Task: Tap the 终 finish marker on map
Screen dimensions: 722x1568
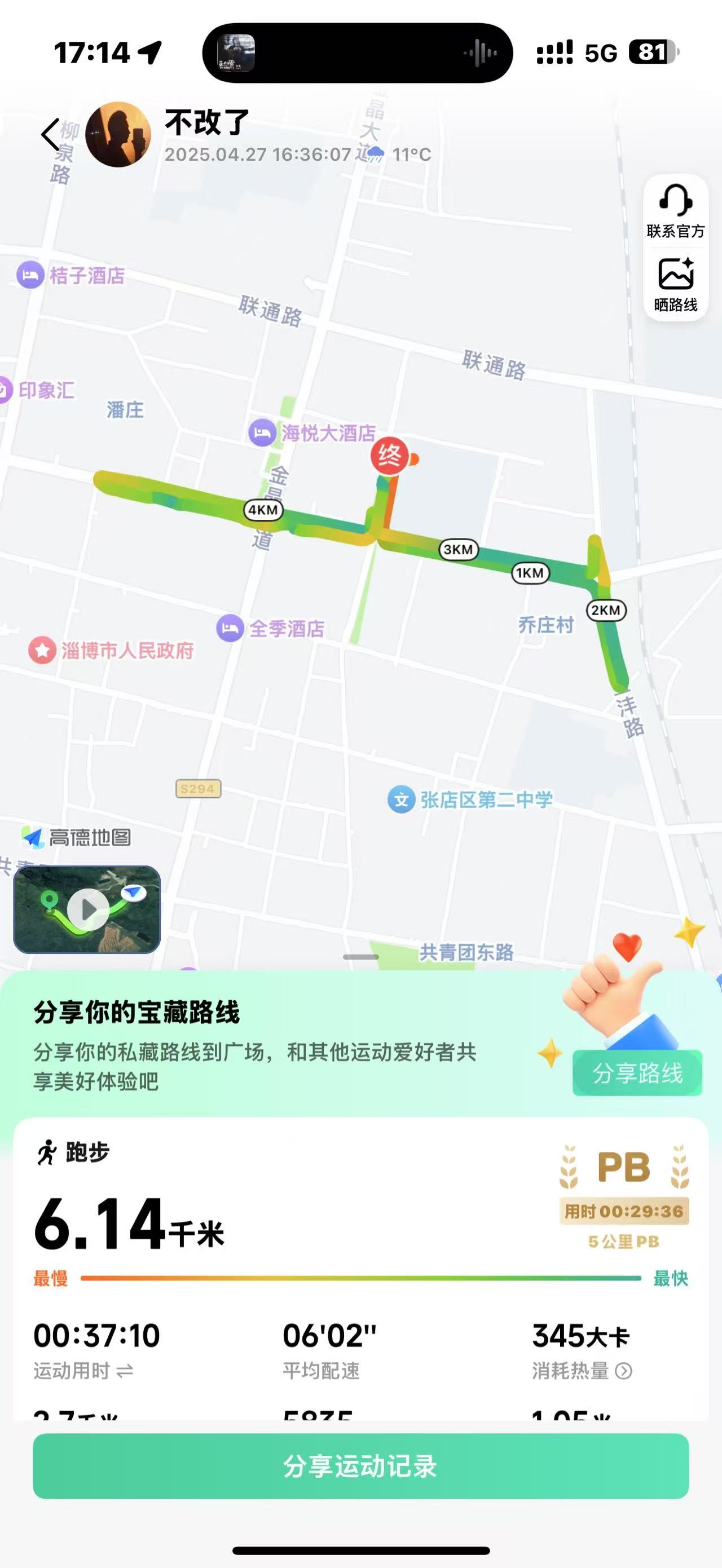Action: coord(390,456)
